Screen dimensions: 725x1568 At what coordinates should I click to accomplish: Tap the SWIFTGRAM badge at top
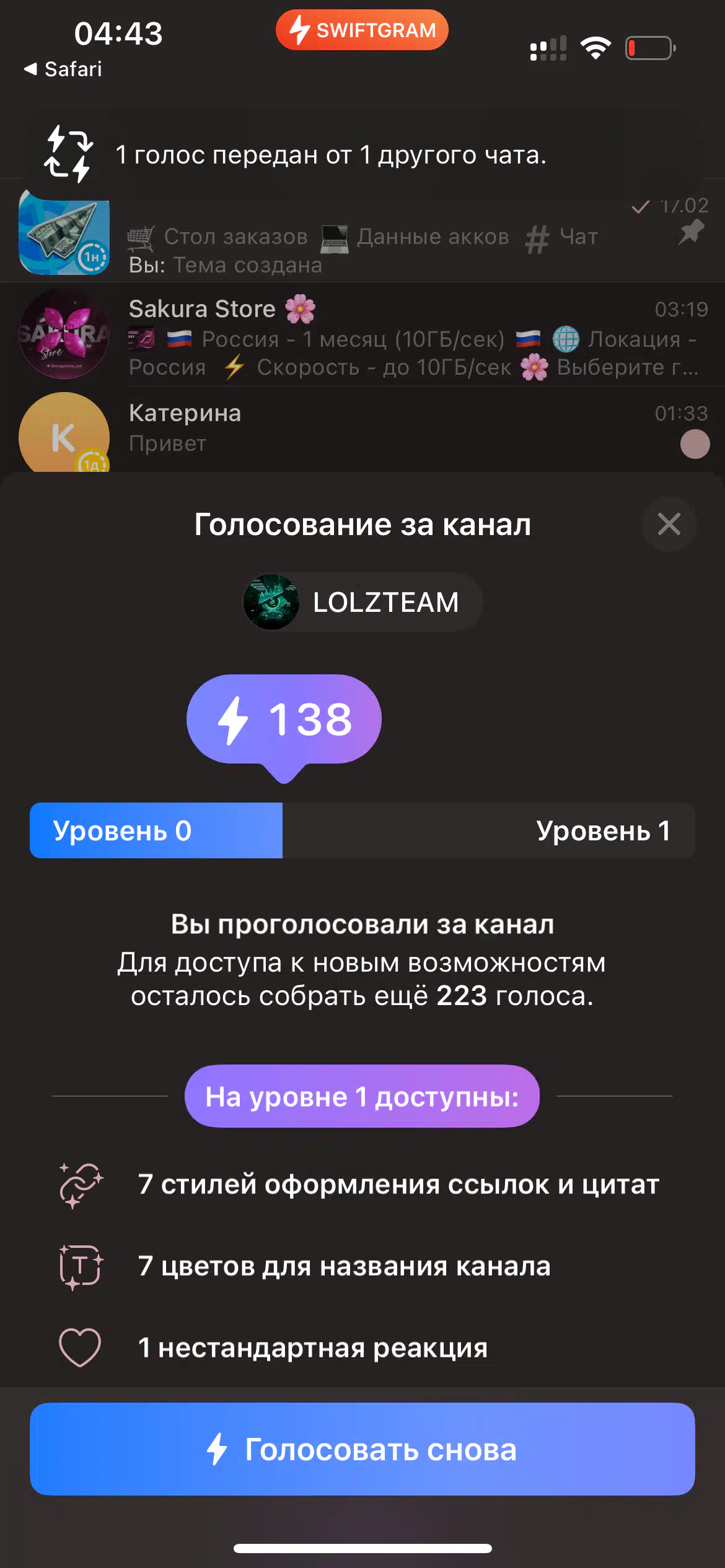[362, 30]
